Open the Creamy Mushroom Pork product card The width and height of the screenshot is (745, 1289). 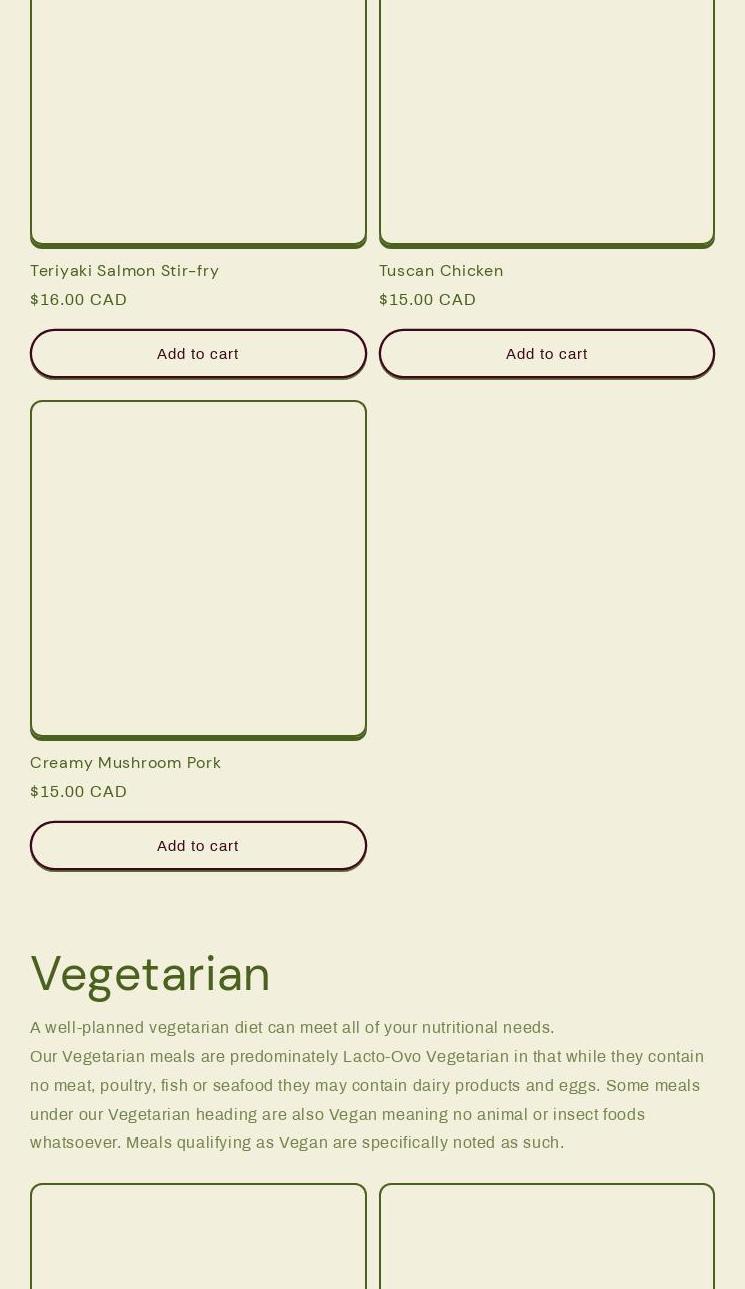(198, 570)
